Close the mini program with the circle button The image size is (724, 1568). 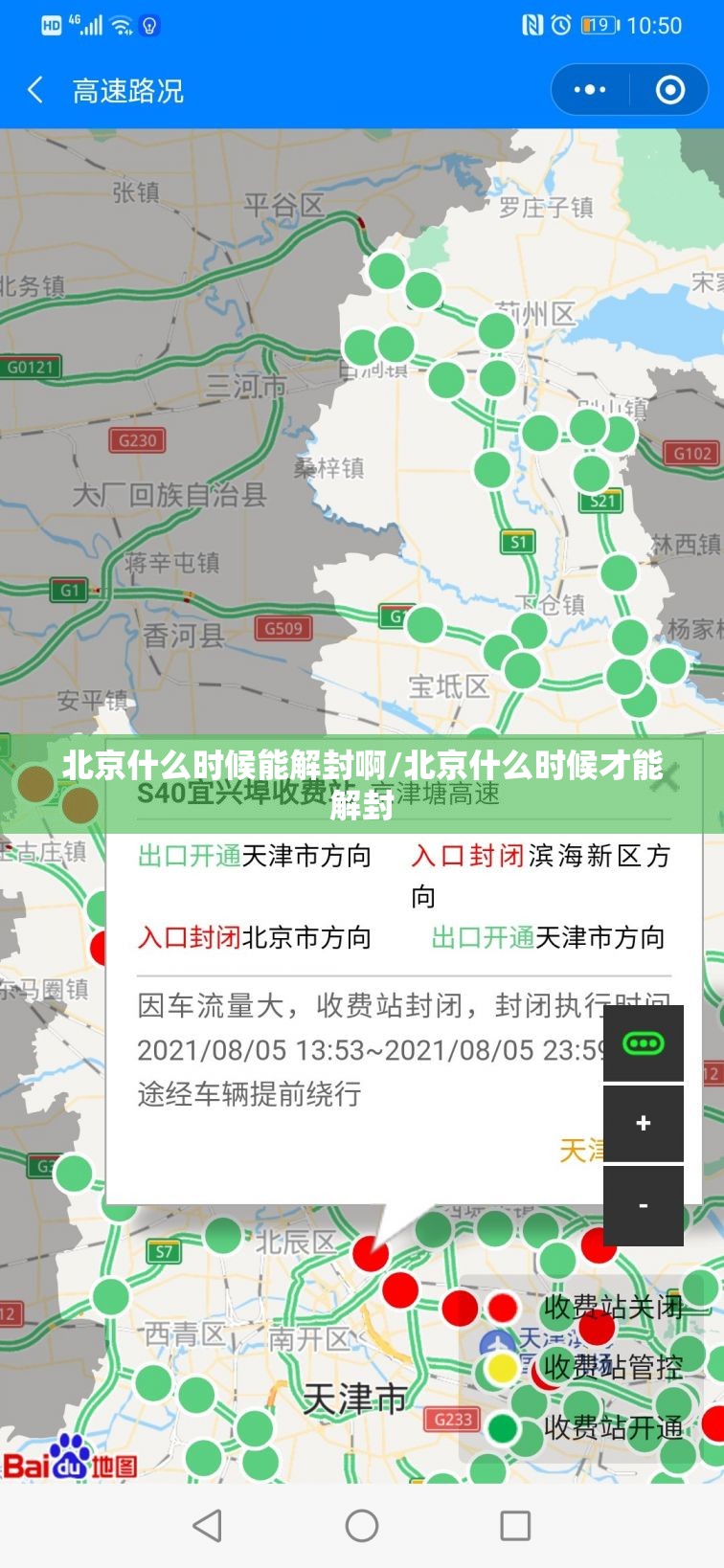tap(670, 91)
